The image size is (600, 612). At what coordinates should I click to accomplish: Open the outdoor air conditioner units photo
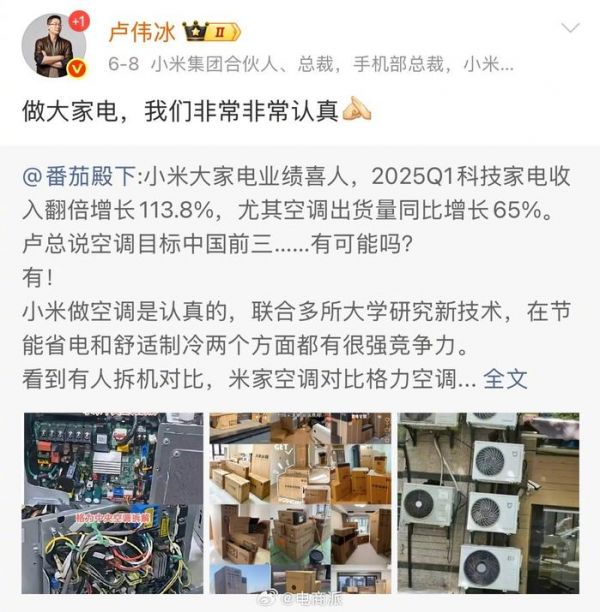pyautogui.click(x=487, y=503)
